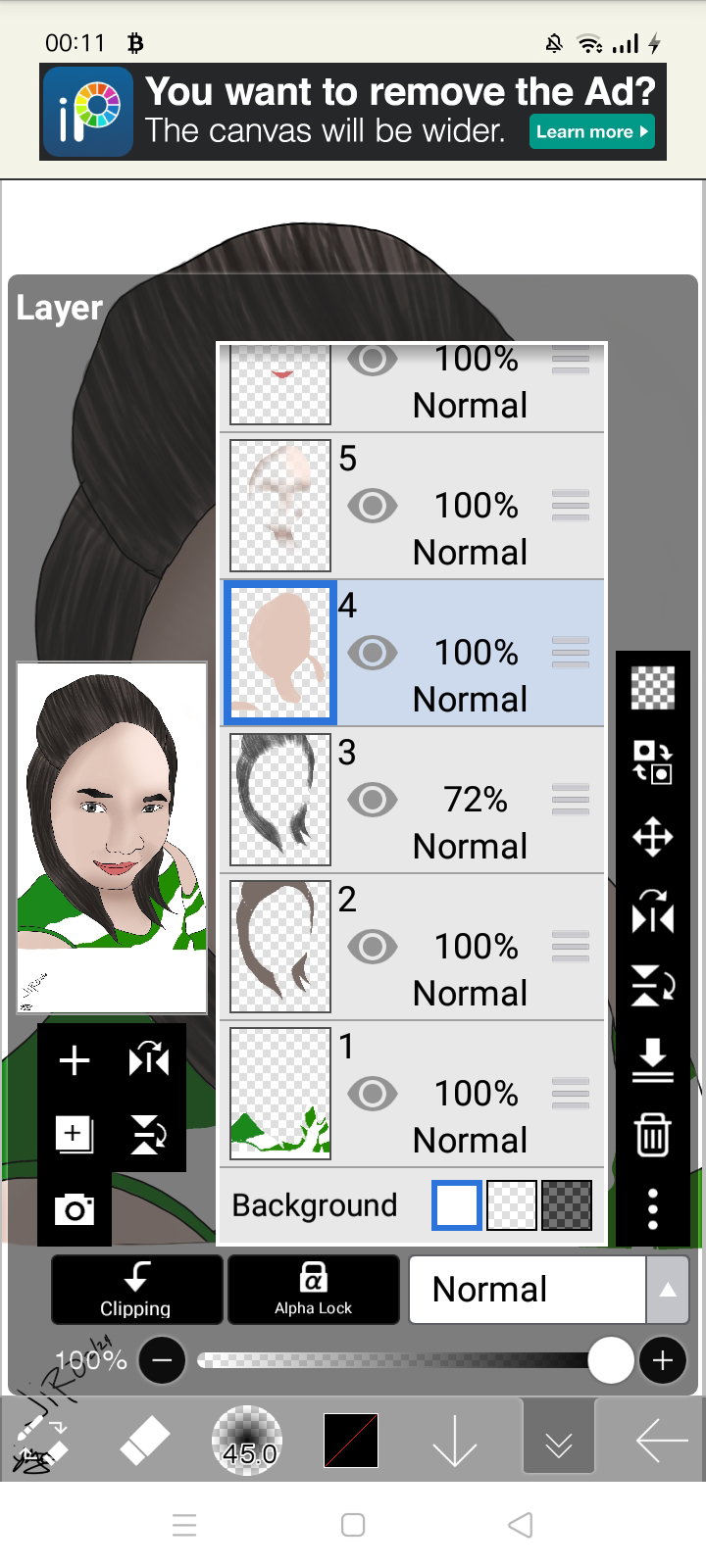Screen dimensions: 706x1568
Task: Turn on Alpha Lock
Action: coord(314,1290)
